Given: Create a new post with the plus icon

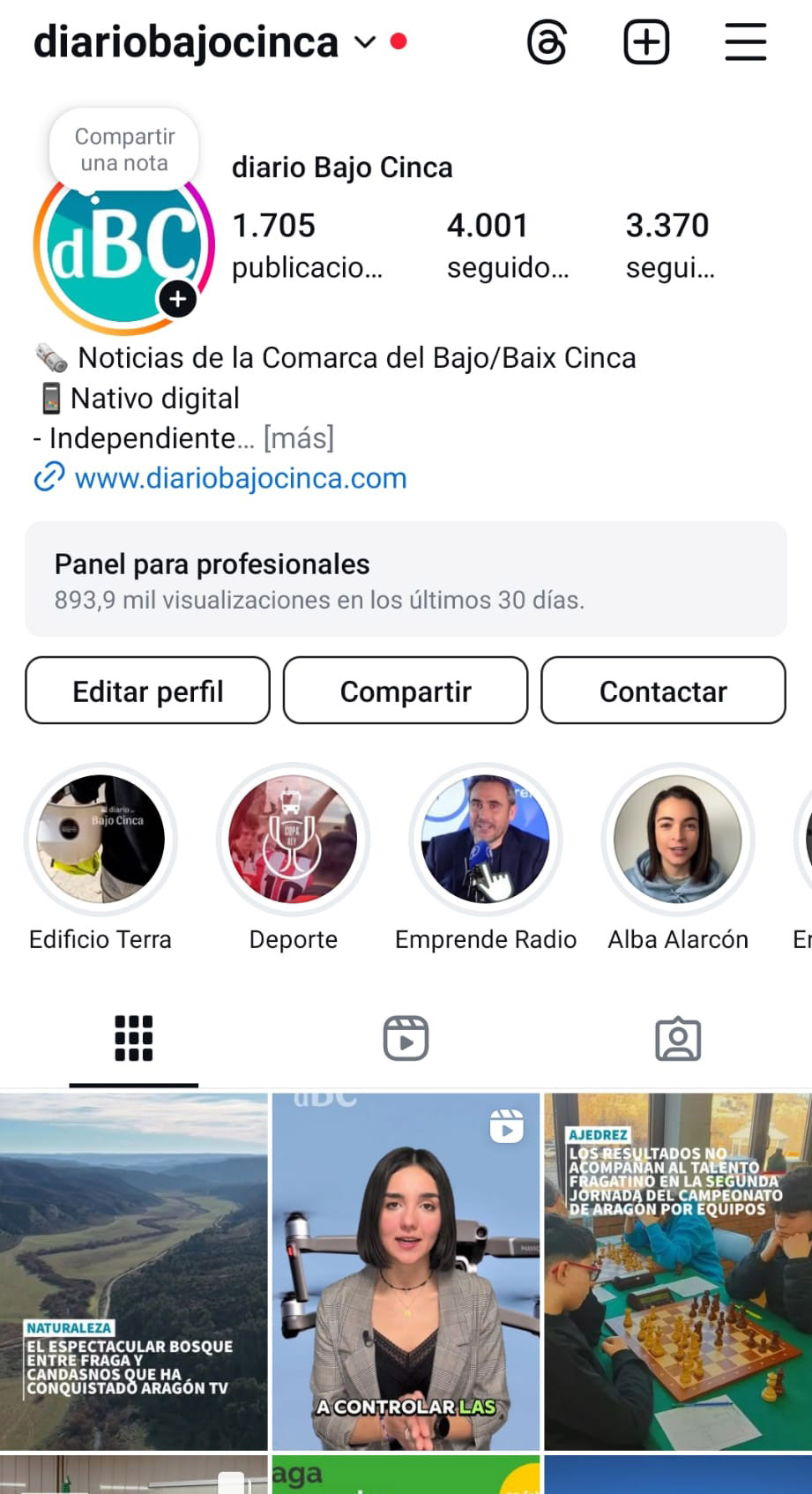Looking at the screenshot, I should (x=646, y=42).
